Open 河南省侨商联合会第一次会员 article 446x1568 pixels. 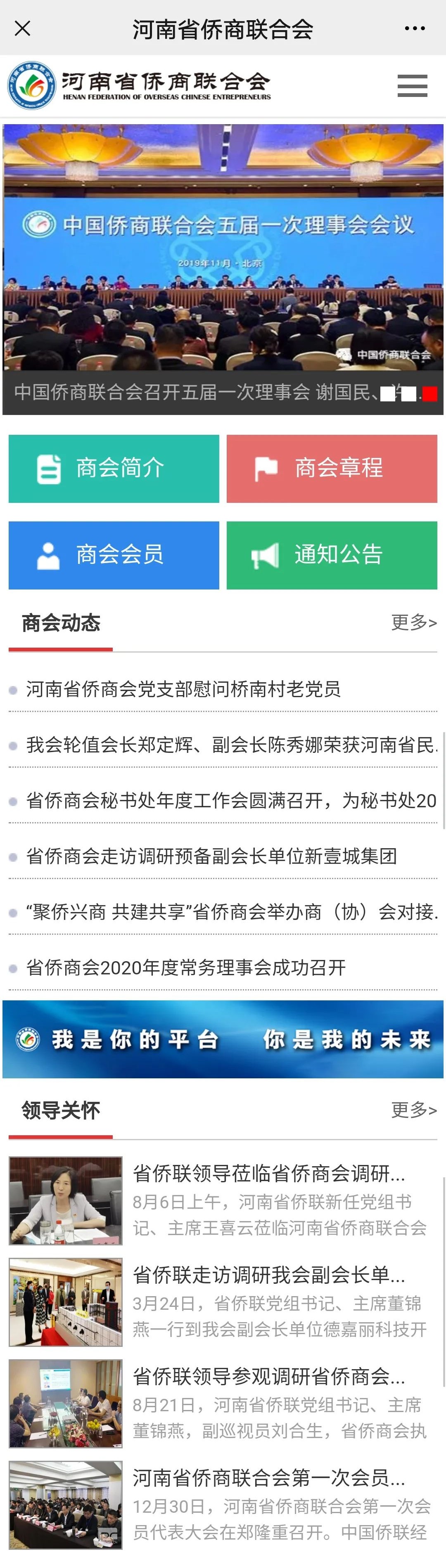269,1477
